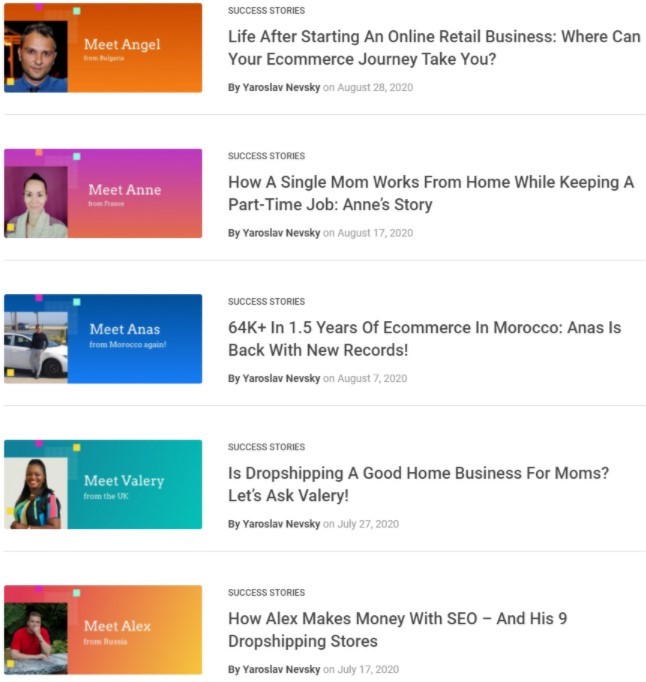Open the Meet Alex thumbnail image

tap(103, 630)
